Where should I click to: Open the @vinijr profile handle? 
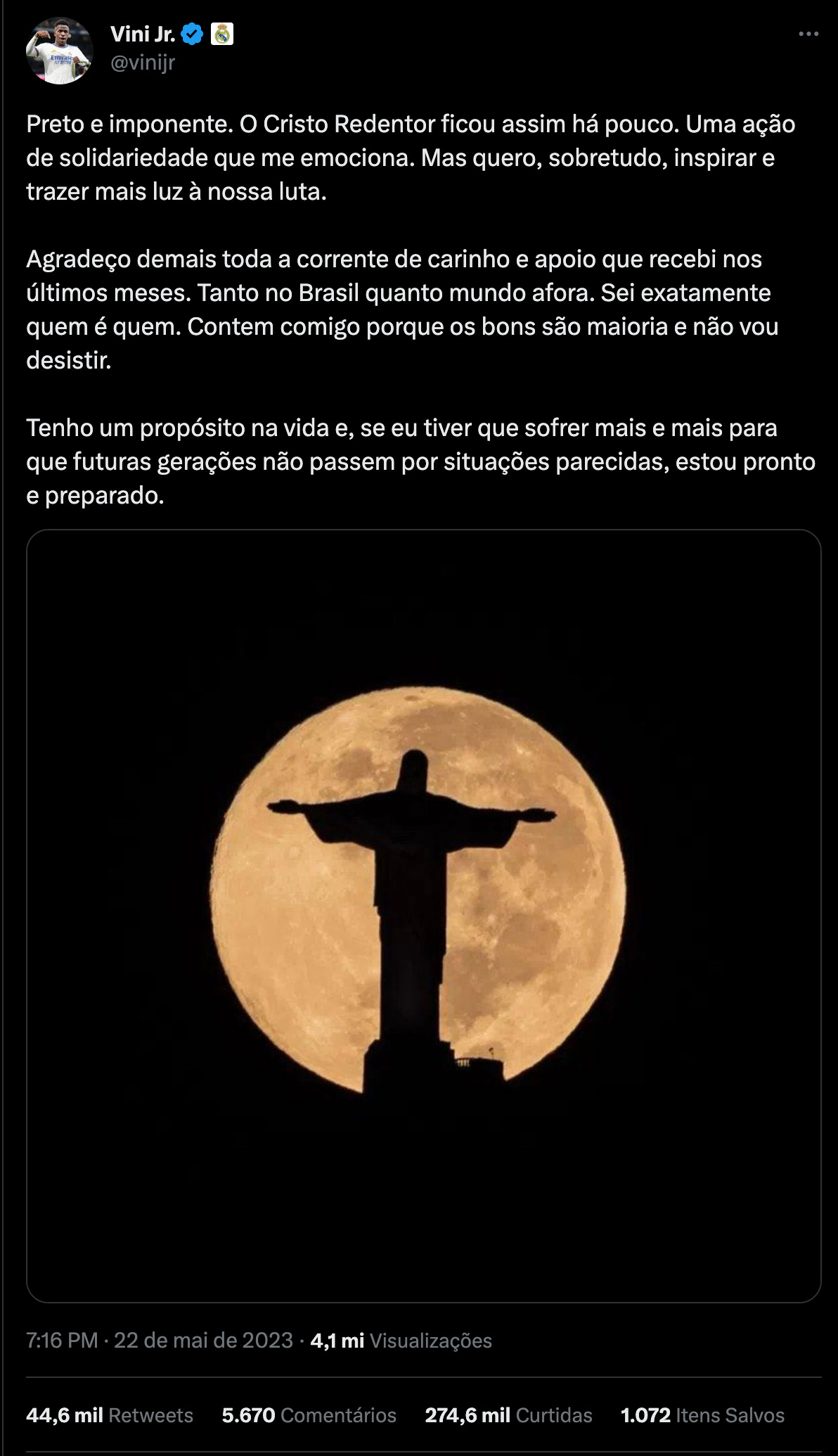pos(143,63)
